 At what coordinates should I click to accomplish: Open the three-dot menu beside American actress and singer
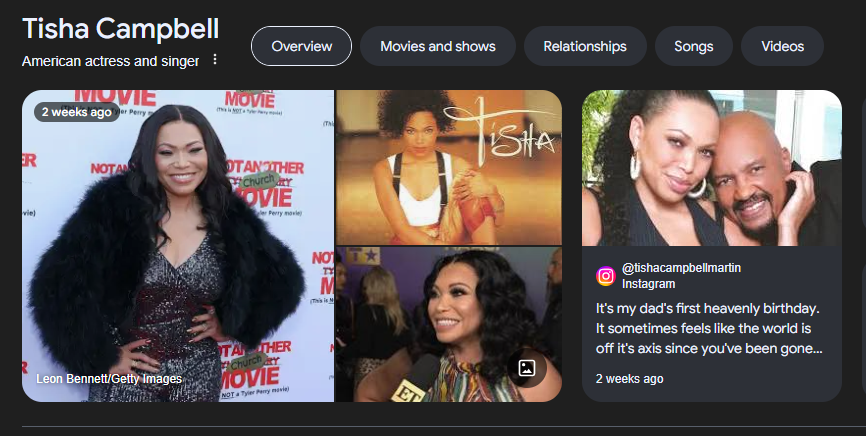(214, 60)
